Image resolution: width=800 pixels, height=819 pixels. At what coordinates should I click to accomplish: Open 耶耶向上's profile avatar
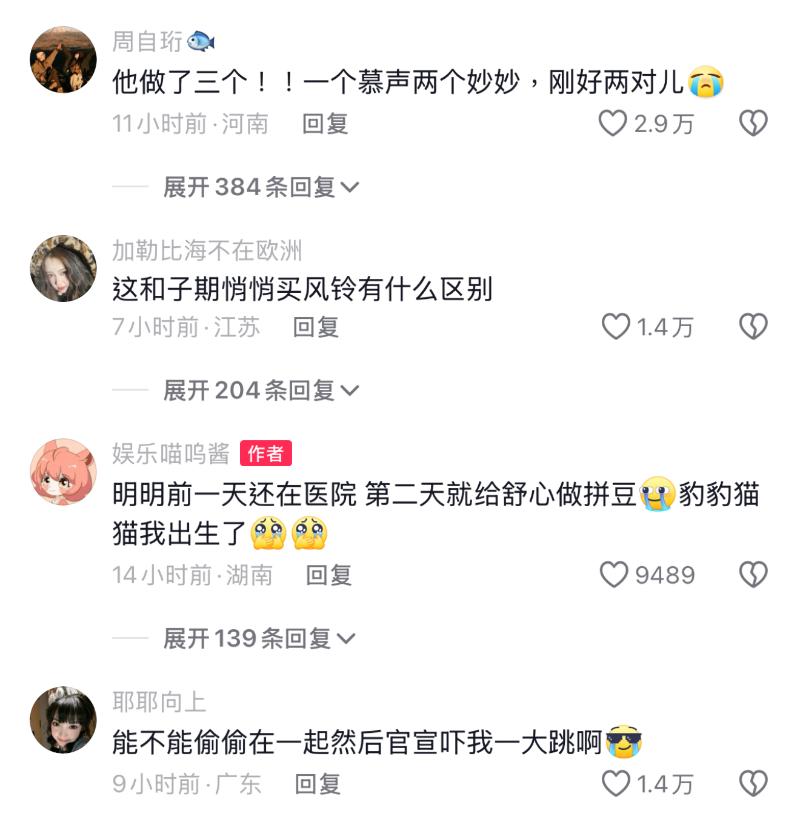(x=63, y=719)
